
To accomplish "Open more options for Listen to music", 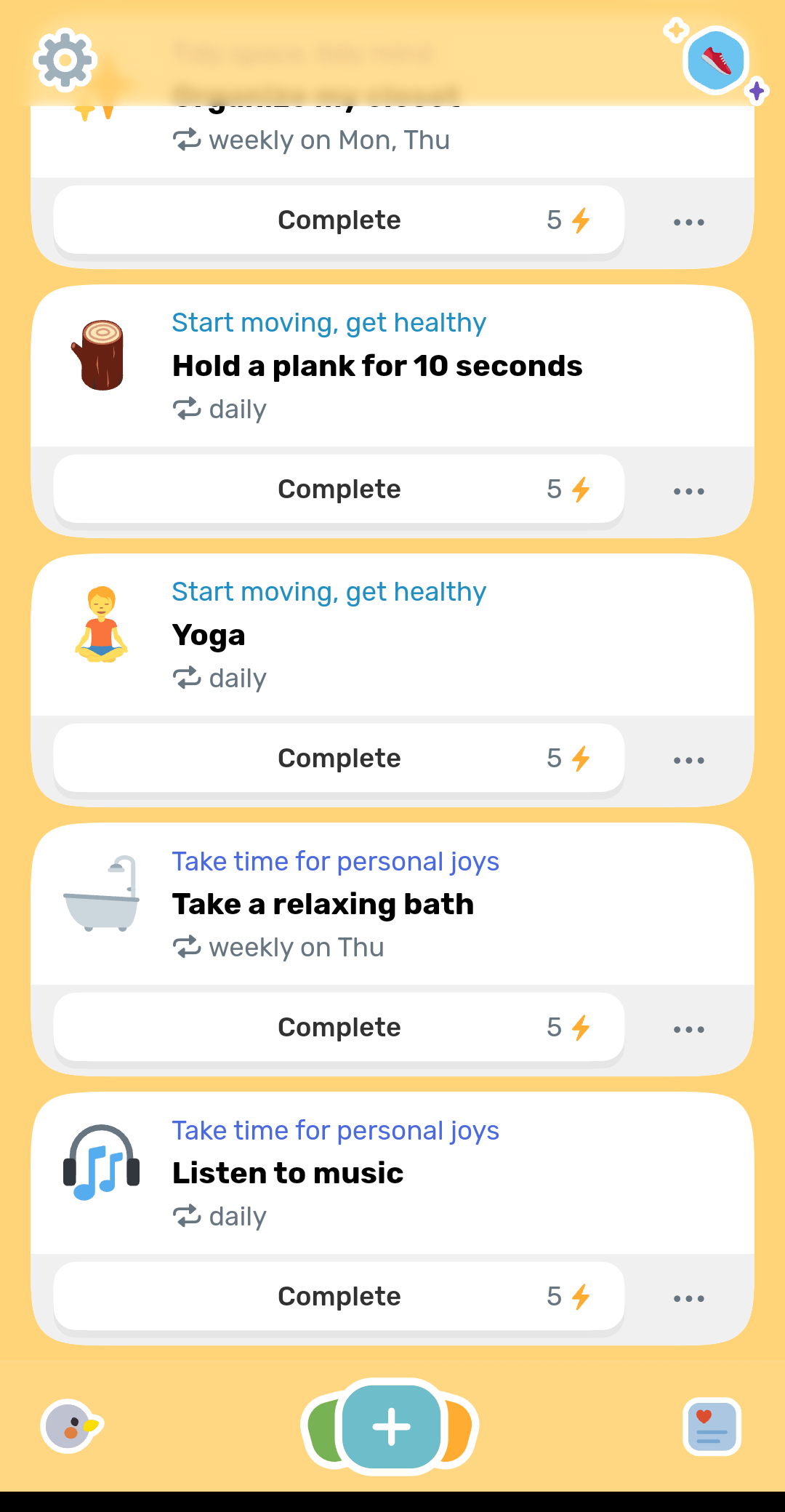I will click(688, 1299).
